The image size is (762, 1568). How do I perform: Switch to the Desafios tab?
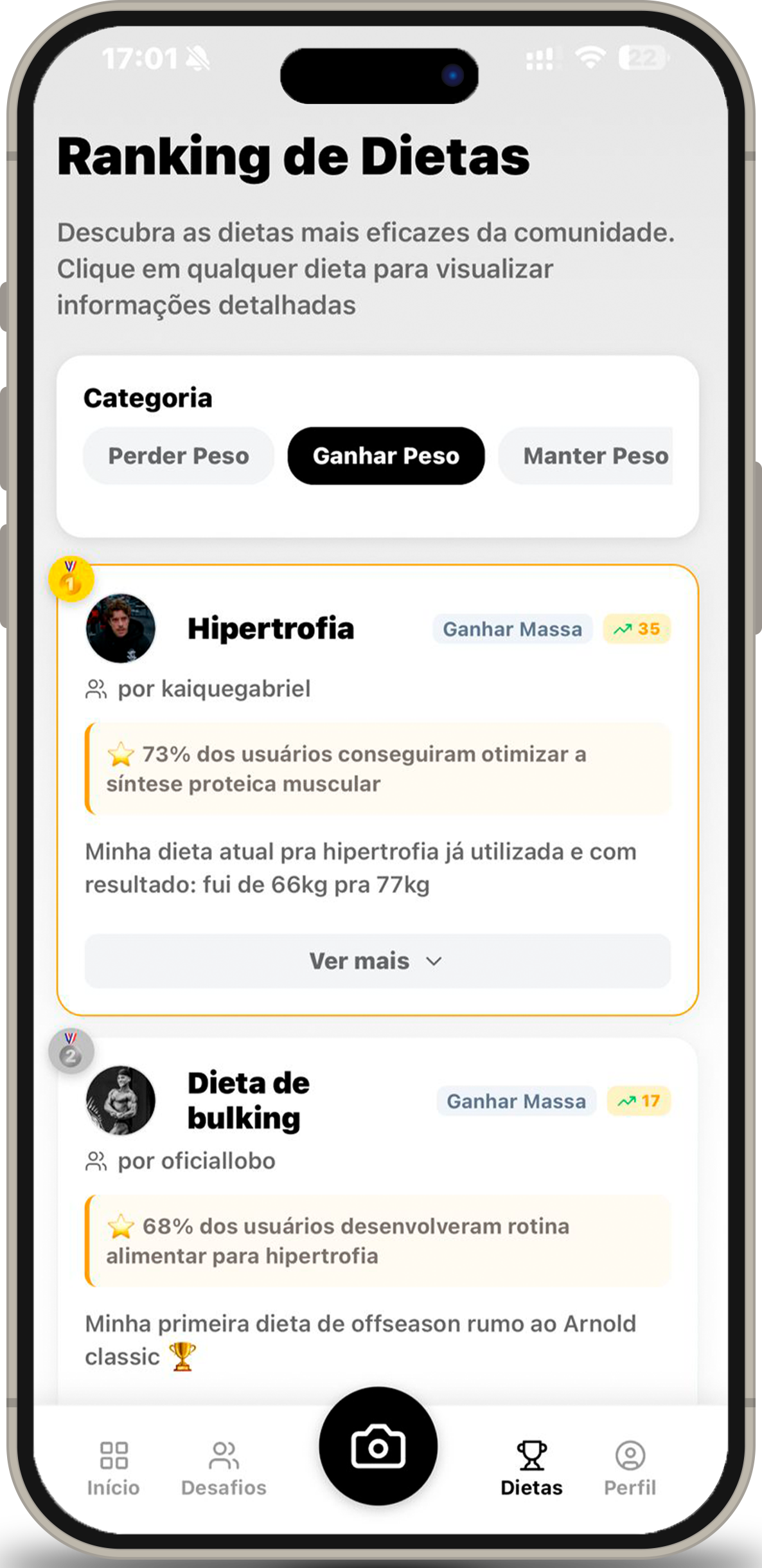tap(224, 1469)
